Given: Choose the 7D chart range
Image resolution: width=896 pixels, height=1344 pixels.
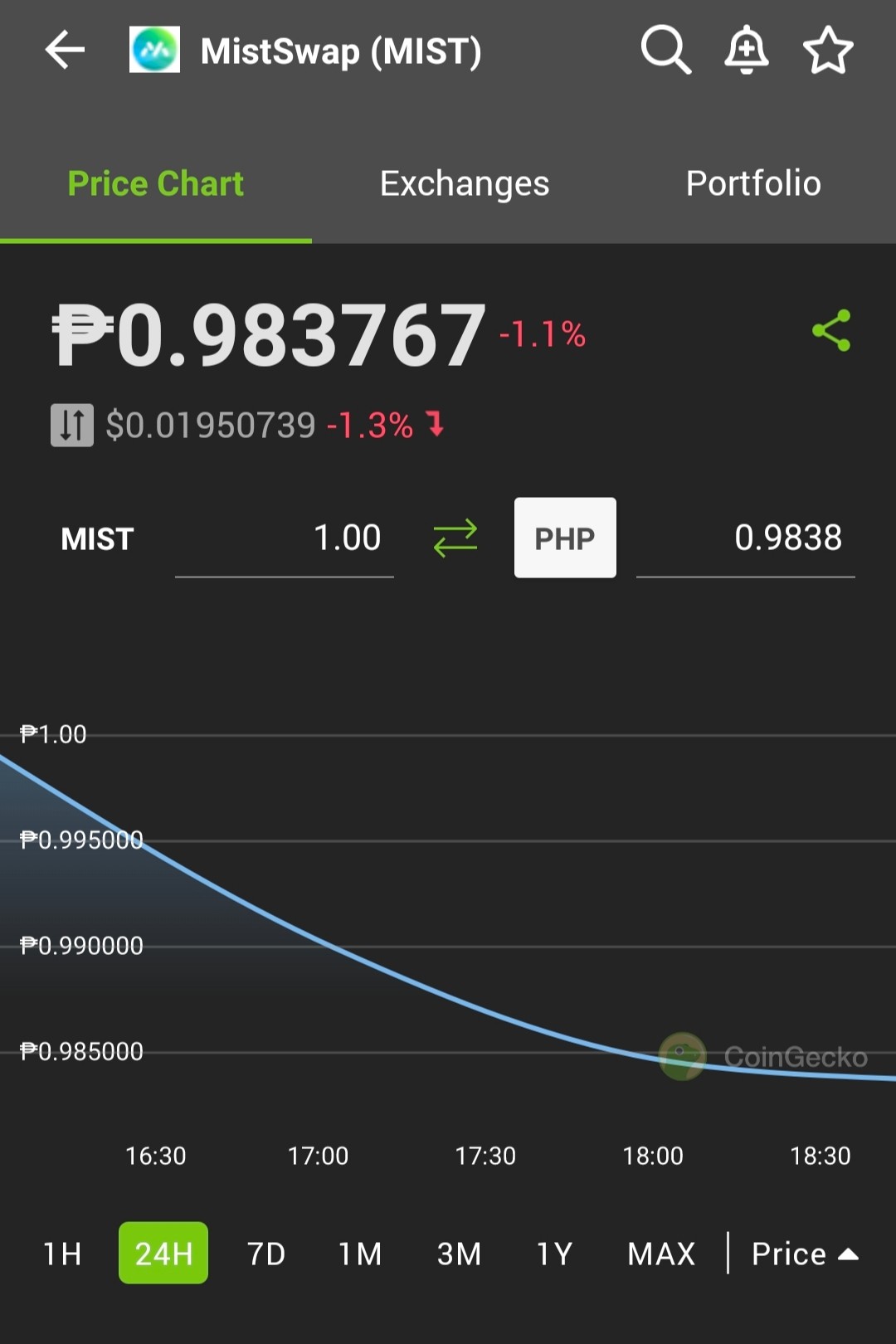Looking at the screenshot, I should (266, 1254).
